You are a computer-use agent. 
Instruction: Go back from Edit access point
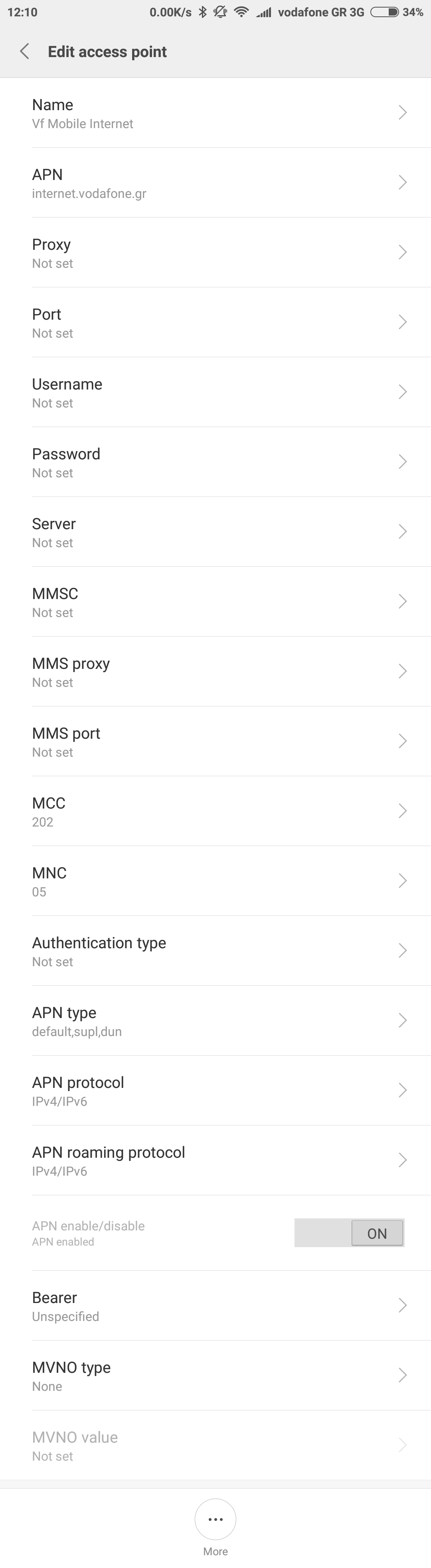[x=24, y=52]
